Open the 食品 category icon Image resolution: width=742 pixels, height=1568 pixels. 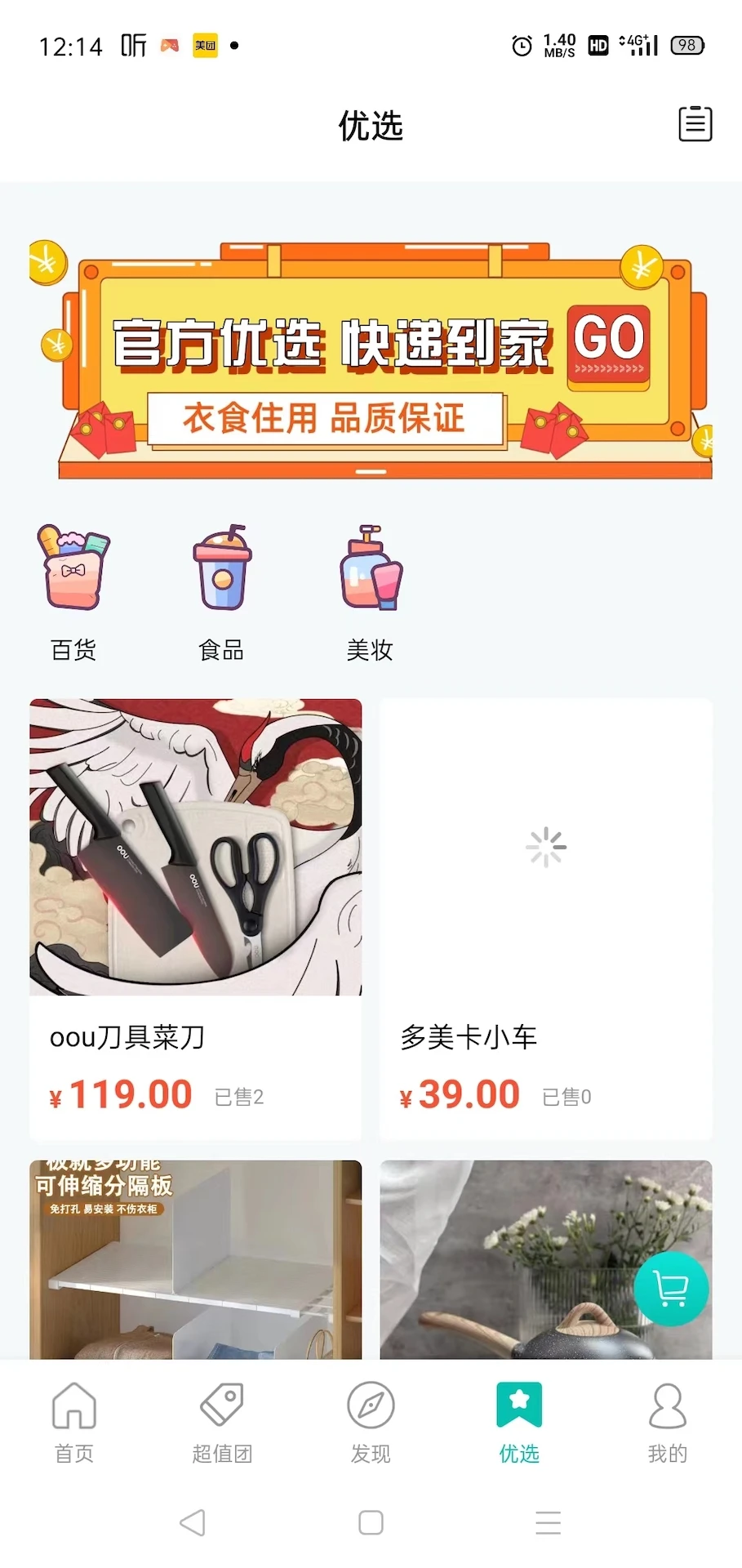[221, 570]
